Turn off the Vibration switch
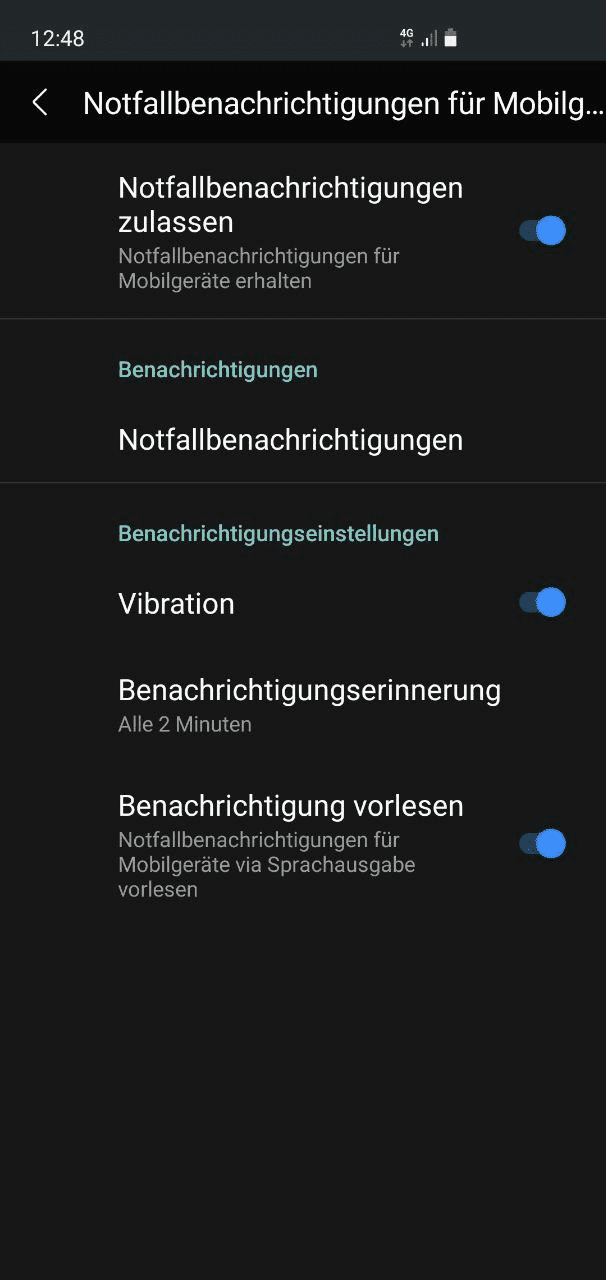The height and width of the screenshot is (1280, 606). (543, 602)
